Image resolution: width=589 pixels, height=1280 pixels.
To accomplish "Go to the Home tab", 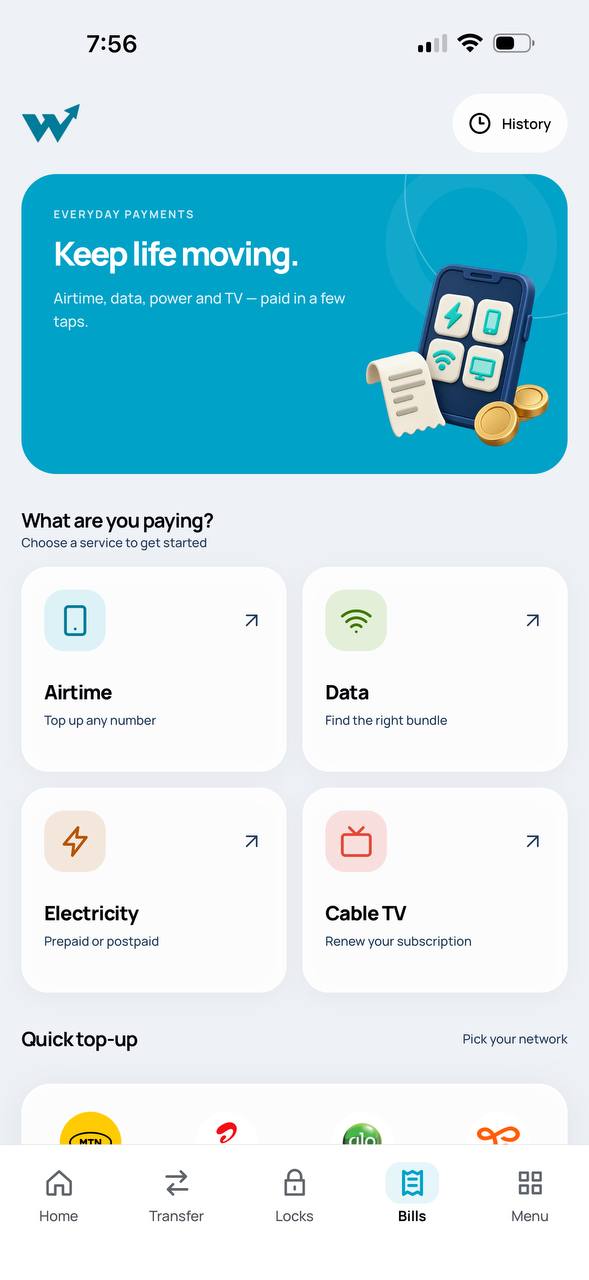I will [59, 1196].
